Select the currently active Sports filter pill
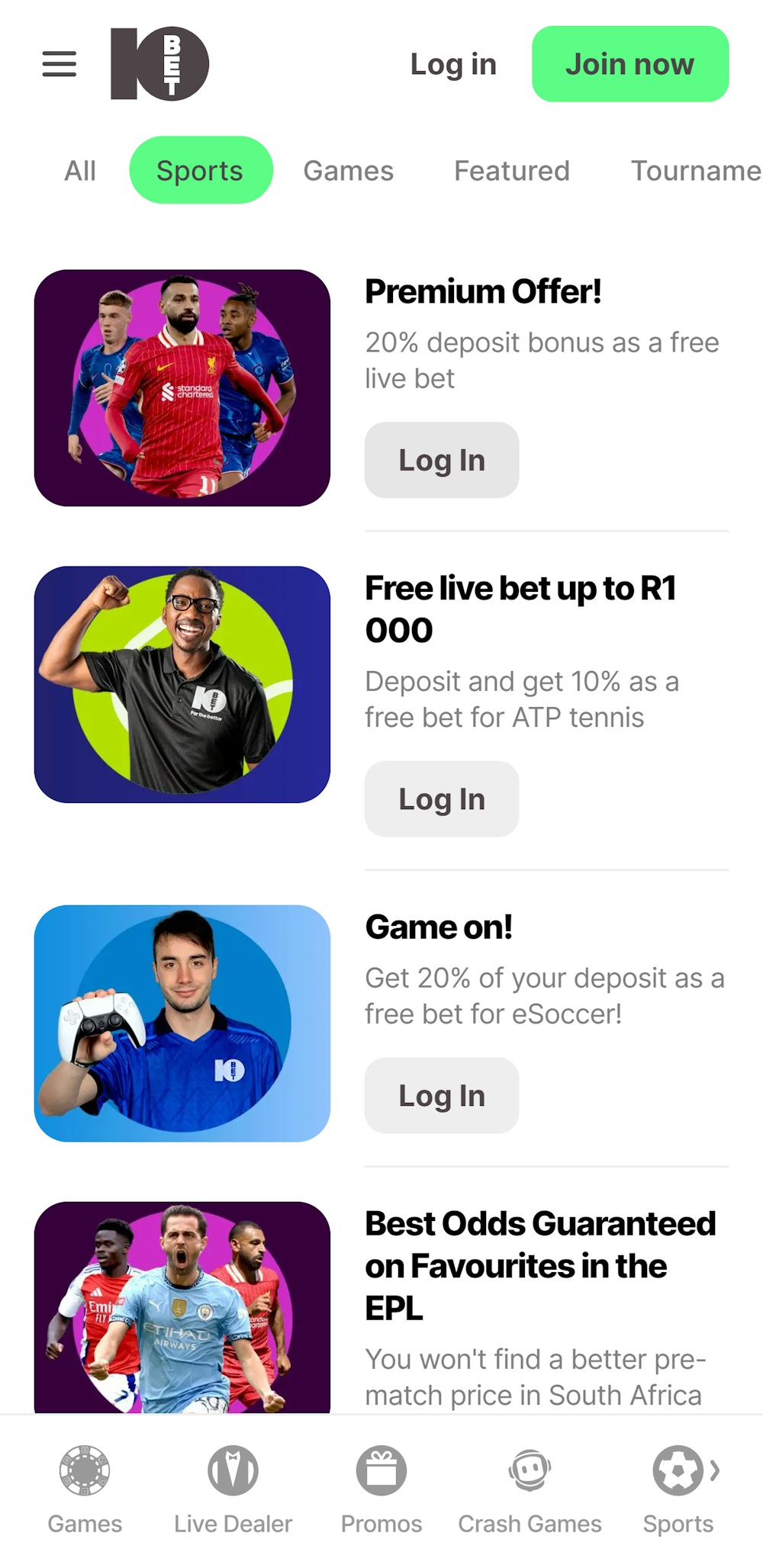 200,170
